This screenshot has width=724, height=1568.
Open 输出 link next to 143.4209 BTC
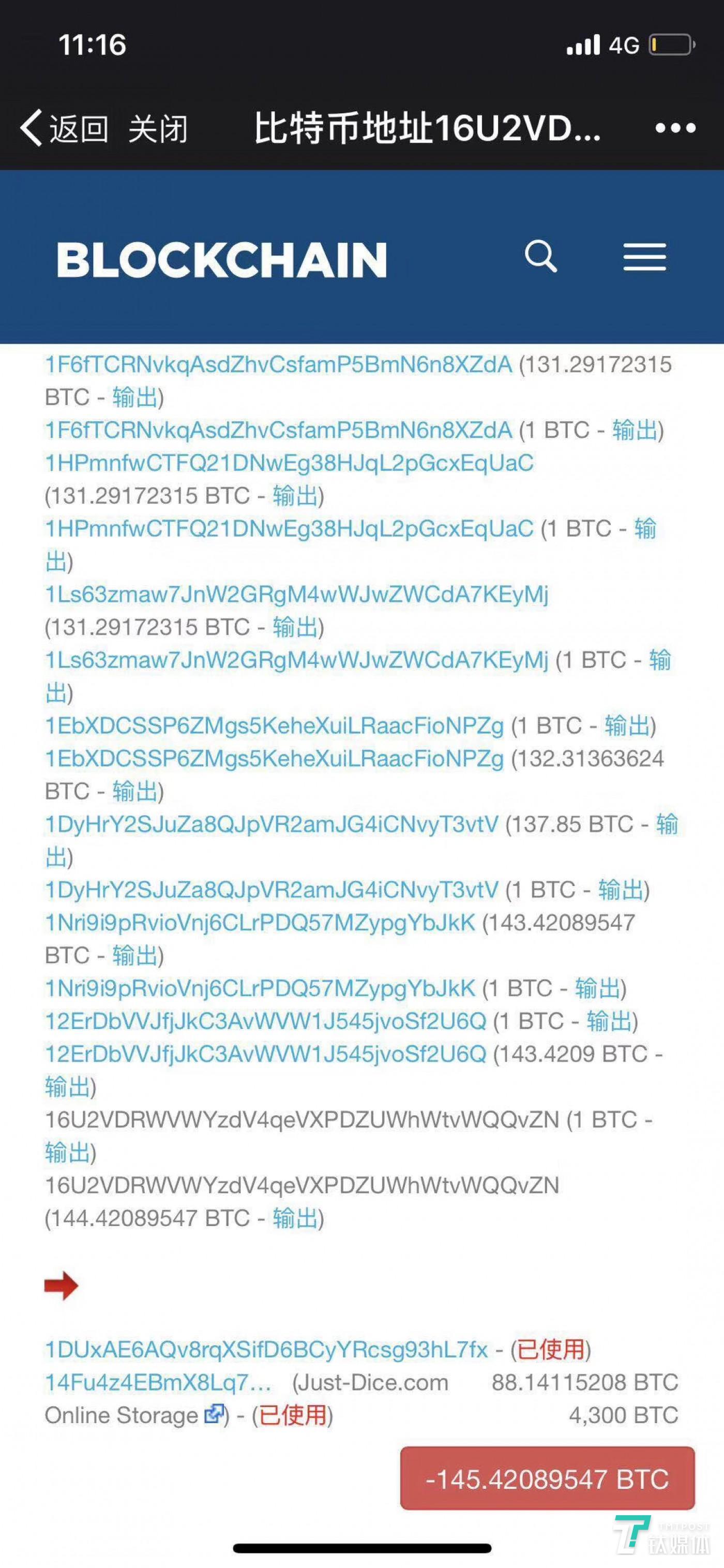pyautogui.click(x=68, y=1087)
